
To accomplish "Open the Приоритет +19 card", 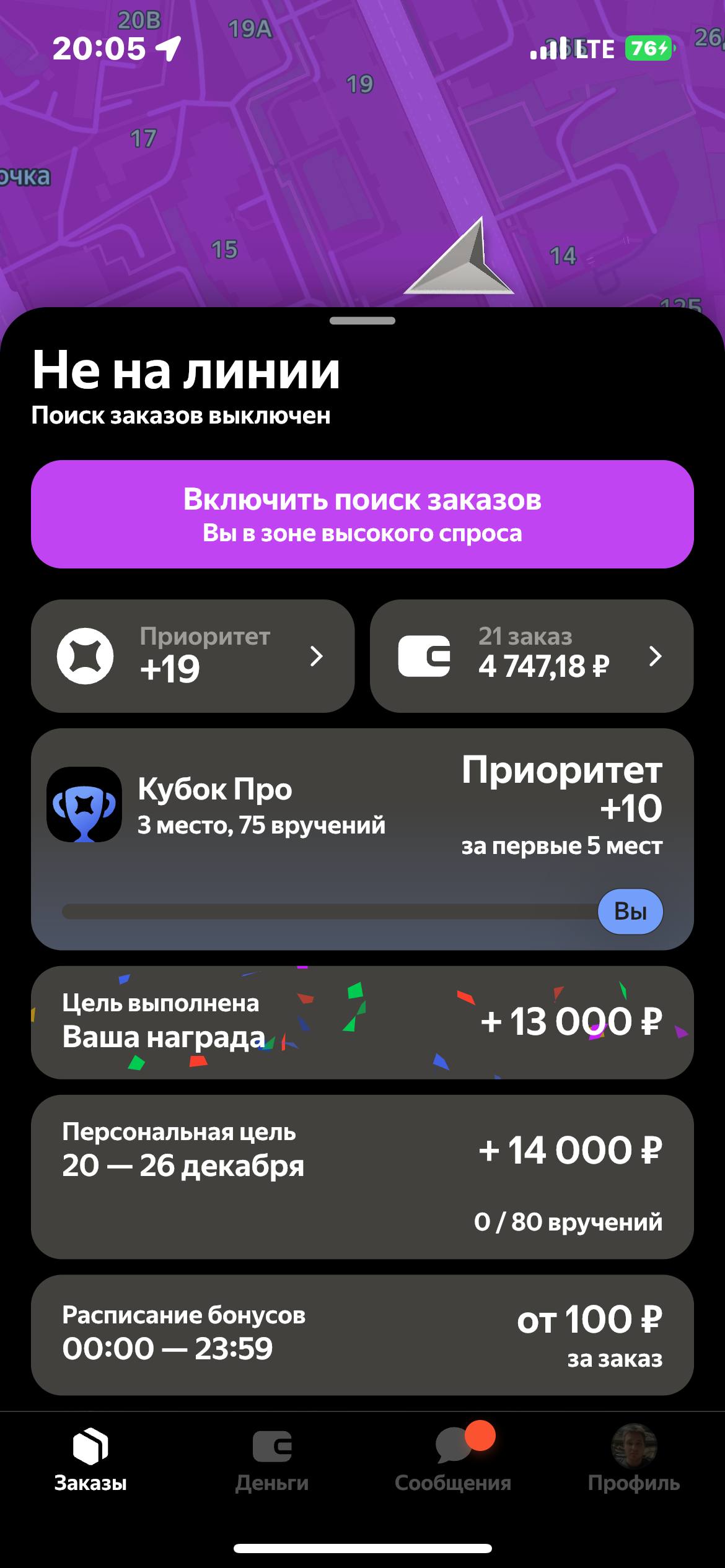I will pos(193,656).
